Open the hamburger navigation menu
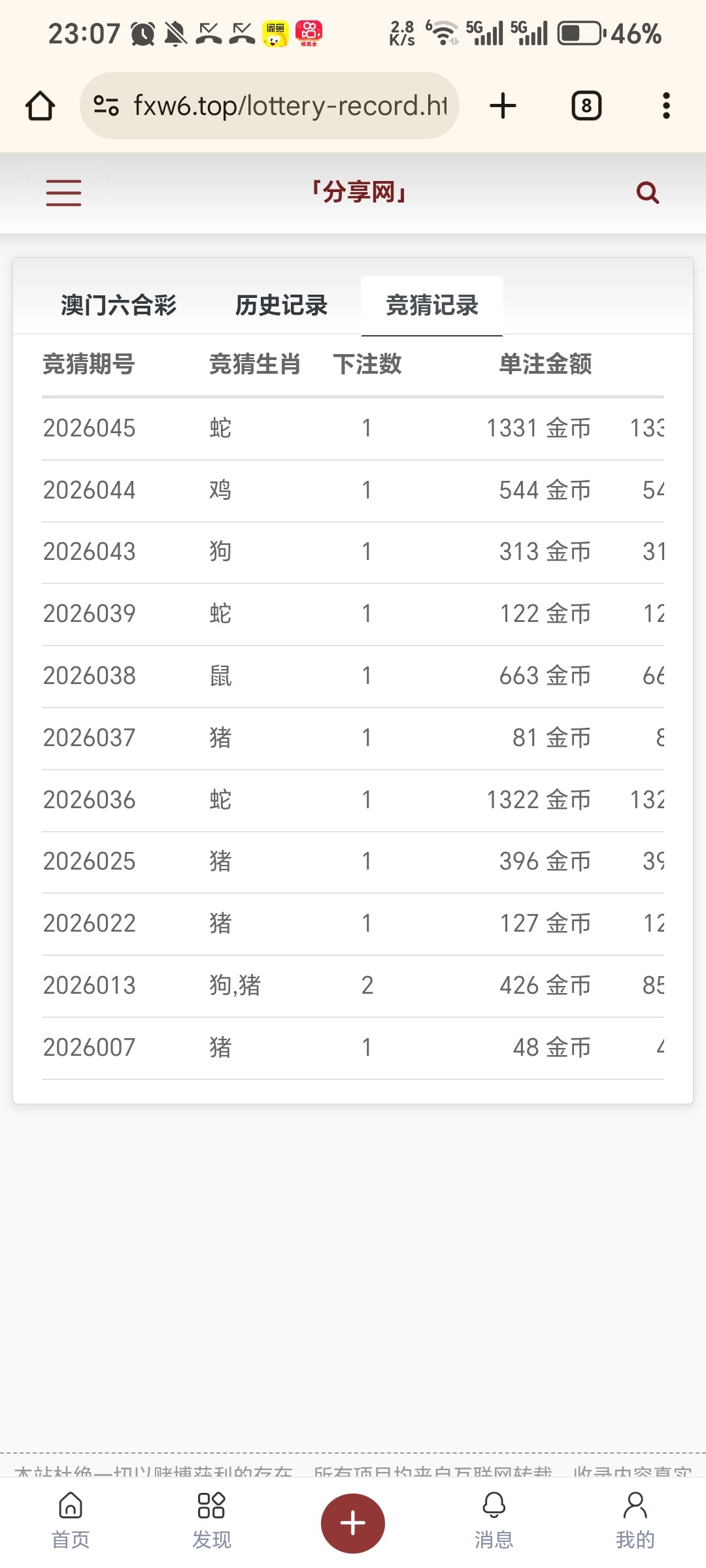The image size is (706, 1568). [63, 192]
